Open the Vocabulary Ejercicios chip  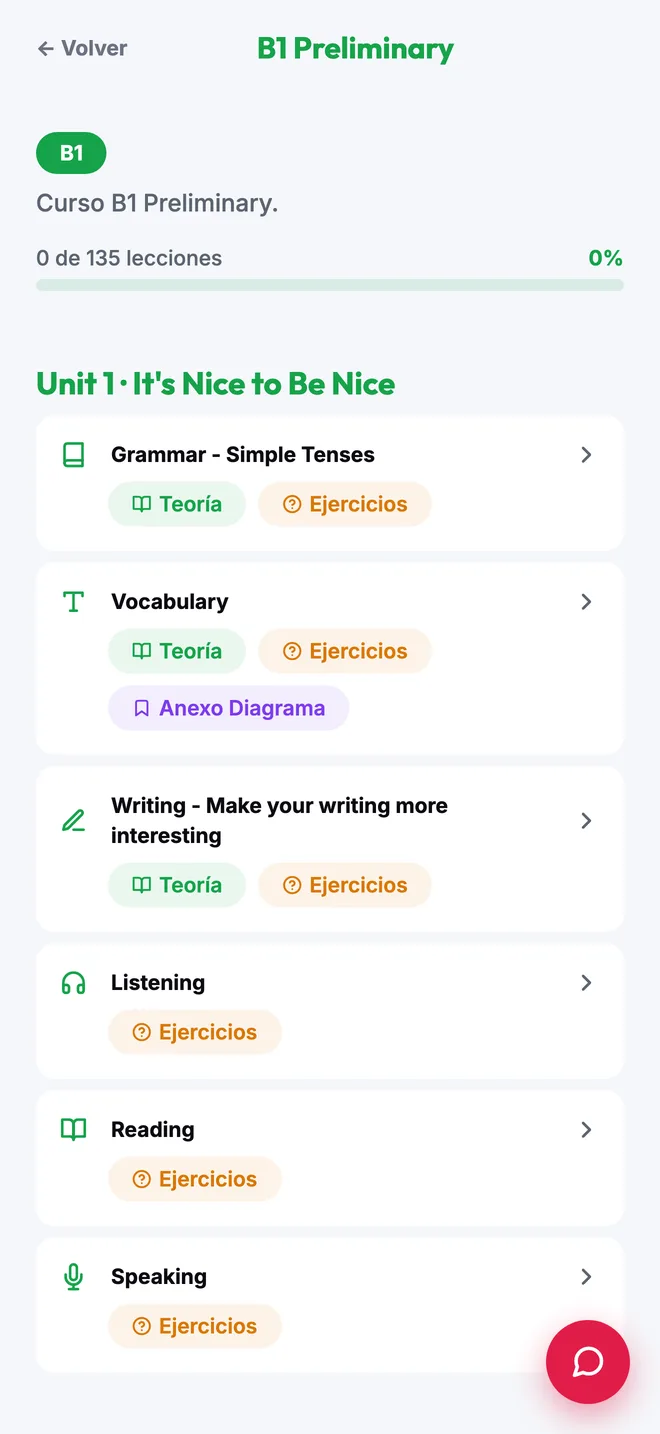point(345,651)
